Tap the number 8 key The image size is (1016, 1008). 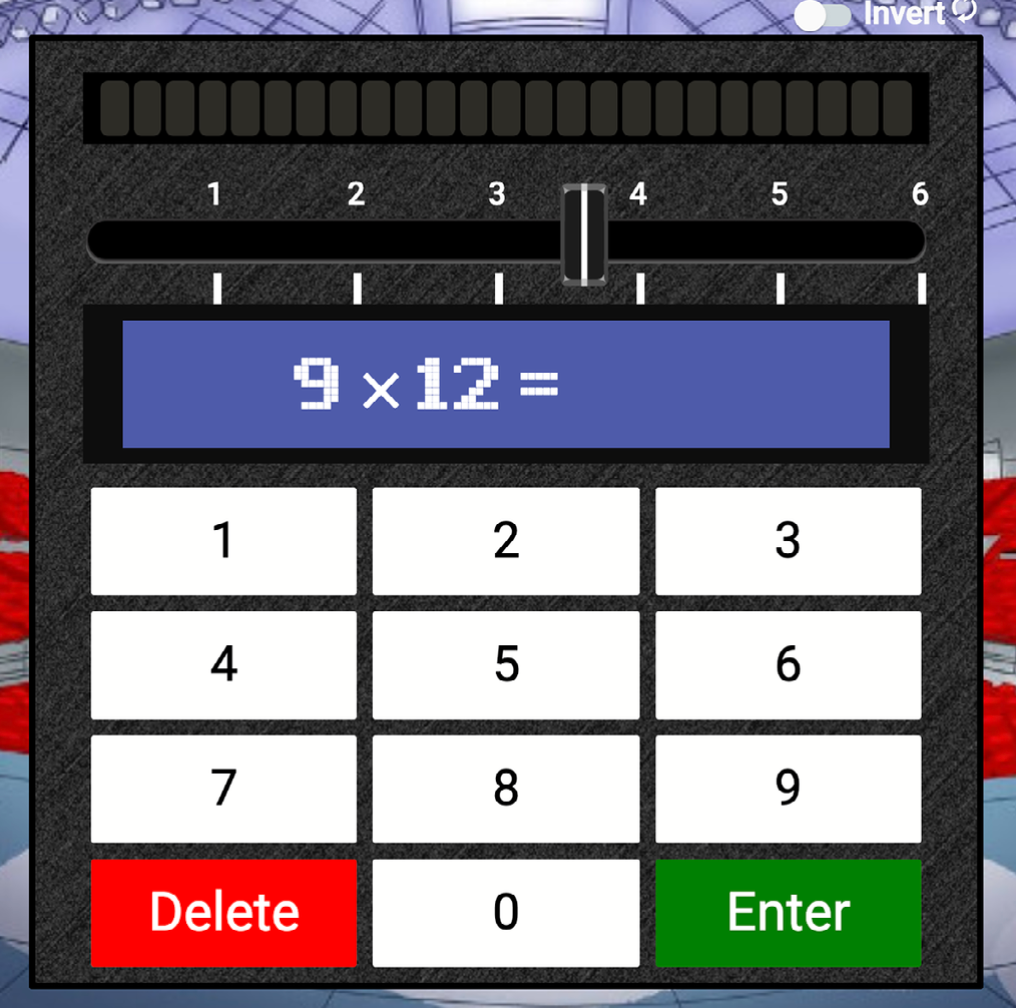click(506, 789)
